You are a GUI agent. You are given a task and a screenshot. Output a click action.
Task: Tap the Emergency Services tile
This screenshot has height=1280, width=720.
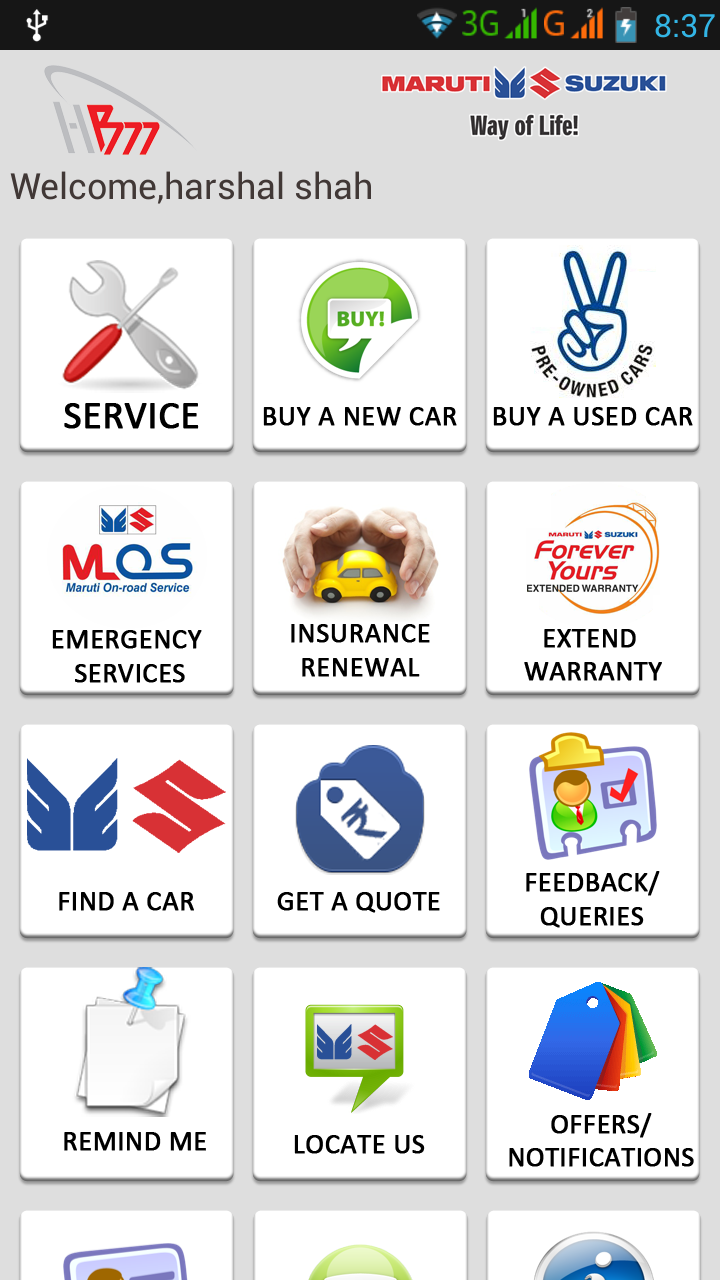pyautogui.click(x=127, y=588)
